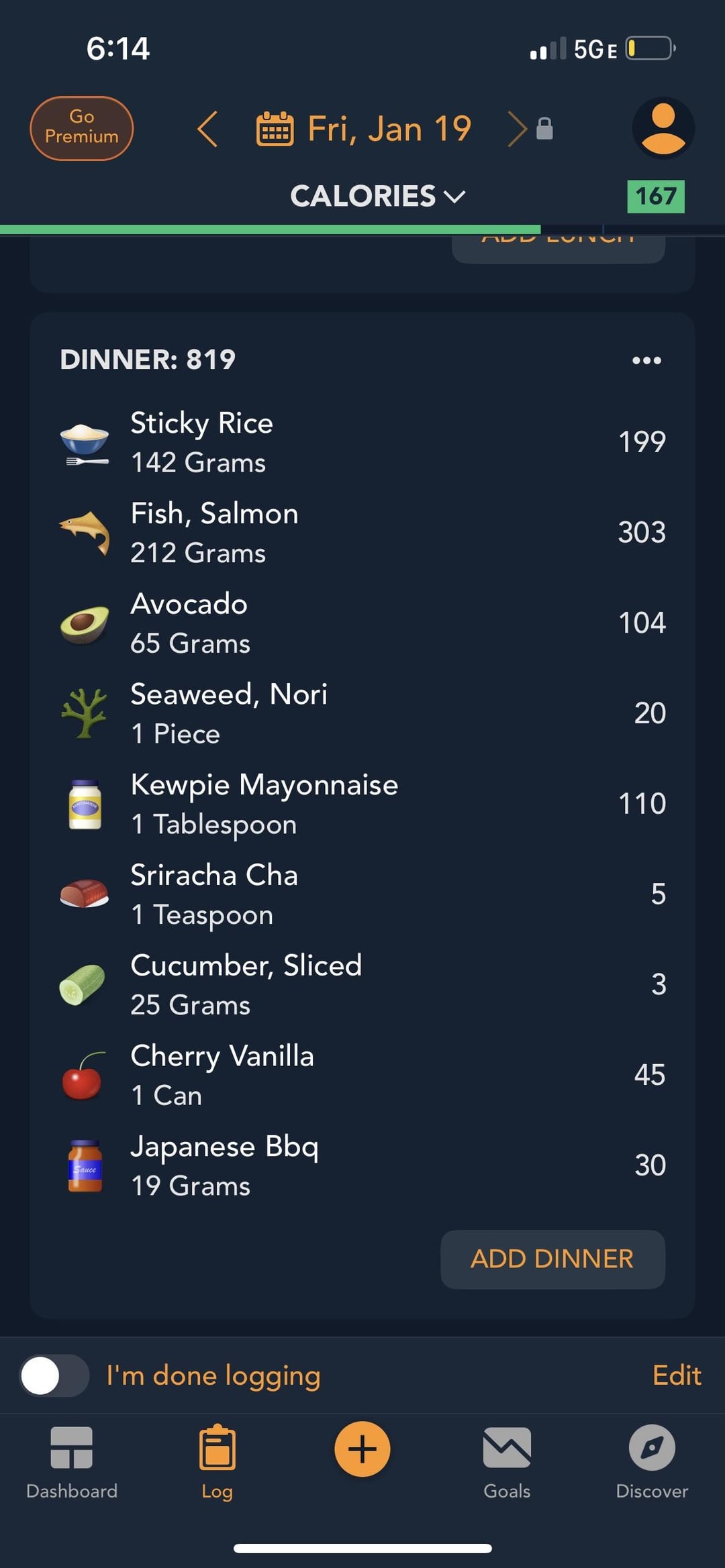Tap the ADD DINNER button
The height and width of the screenshot is (1568, 725).
pyautogui.click(x=552, y=1259)
